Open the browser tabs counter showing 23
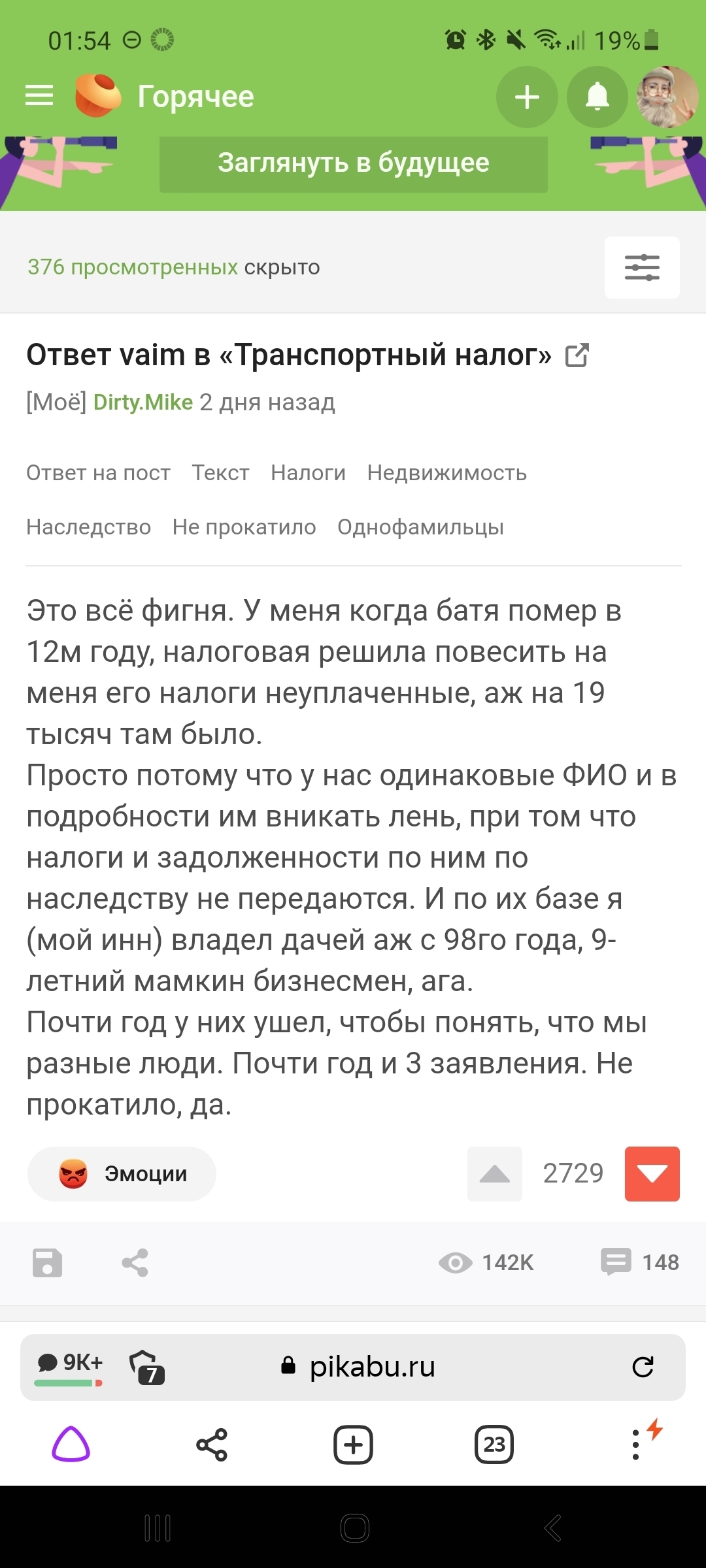The height and width of the screenshot is (1568, 706). [x=494, y=1445]
